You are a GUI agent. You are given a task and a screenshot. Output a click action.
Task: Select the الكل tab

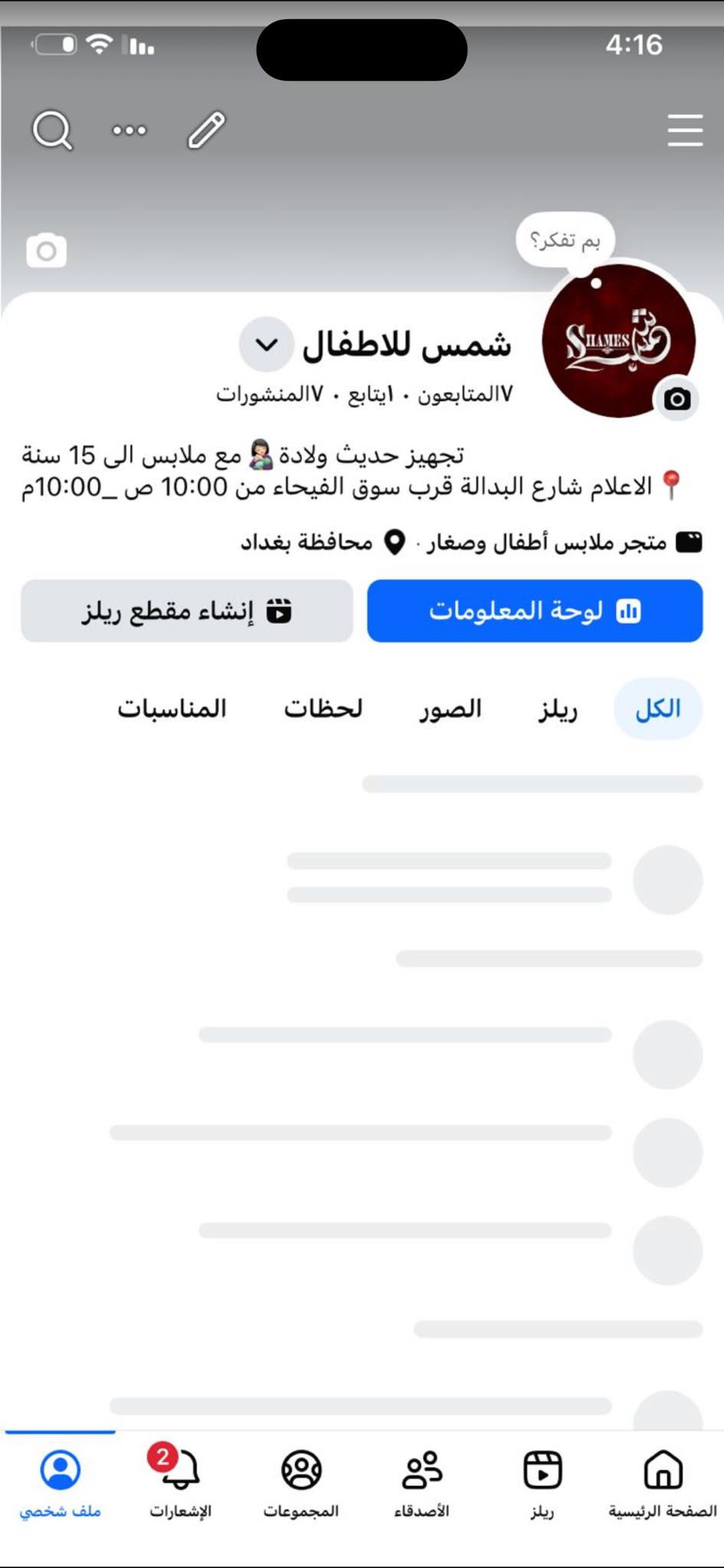click(x=657, y=709)
